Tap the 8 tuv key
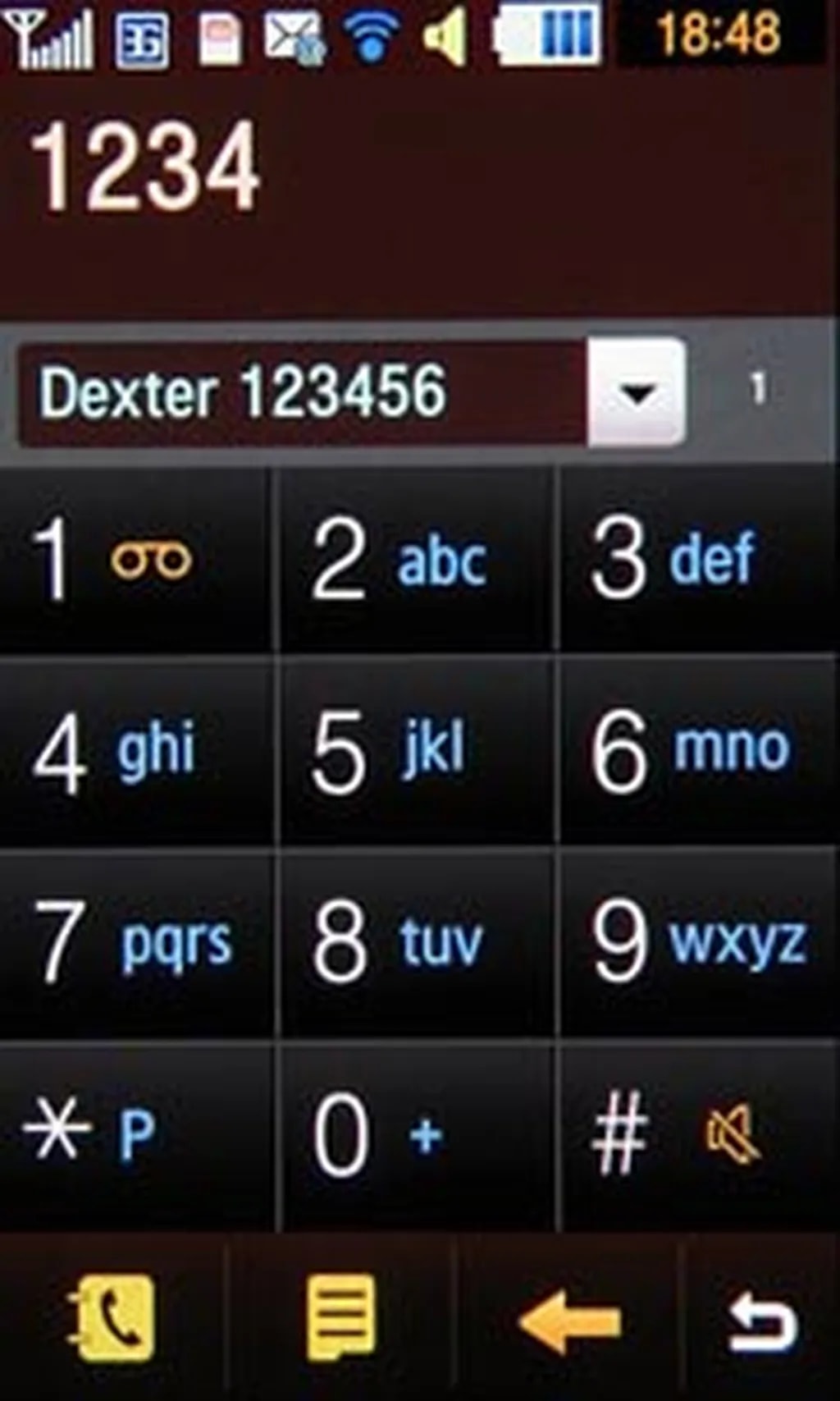 point(418,942)
